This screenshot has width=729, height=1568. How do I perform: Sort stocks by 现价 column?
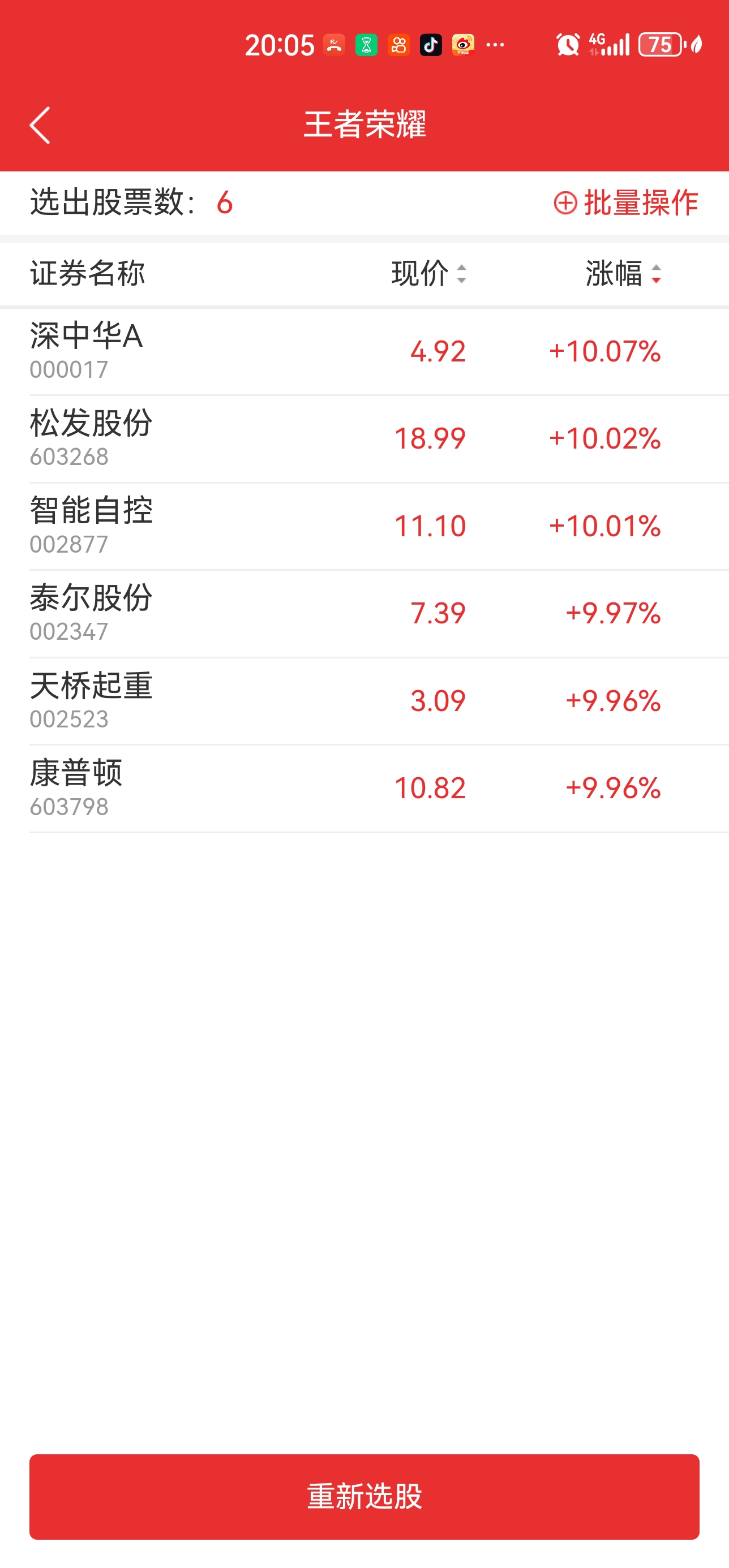click(x=429, y=273)
